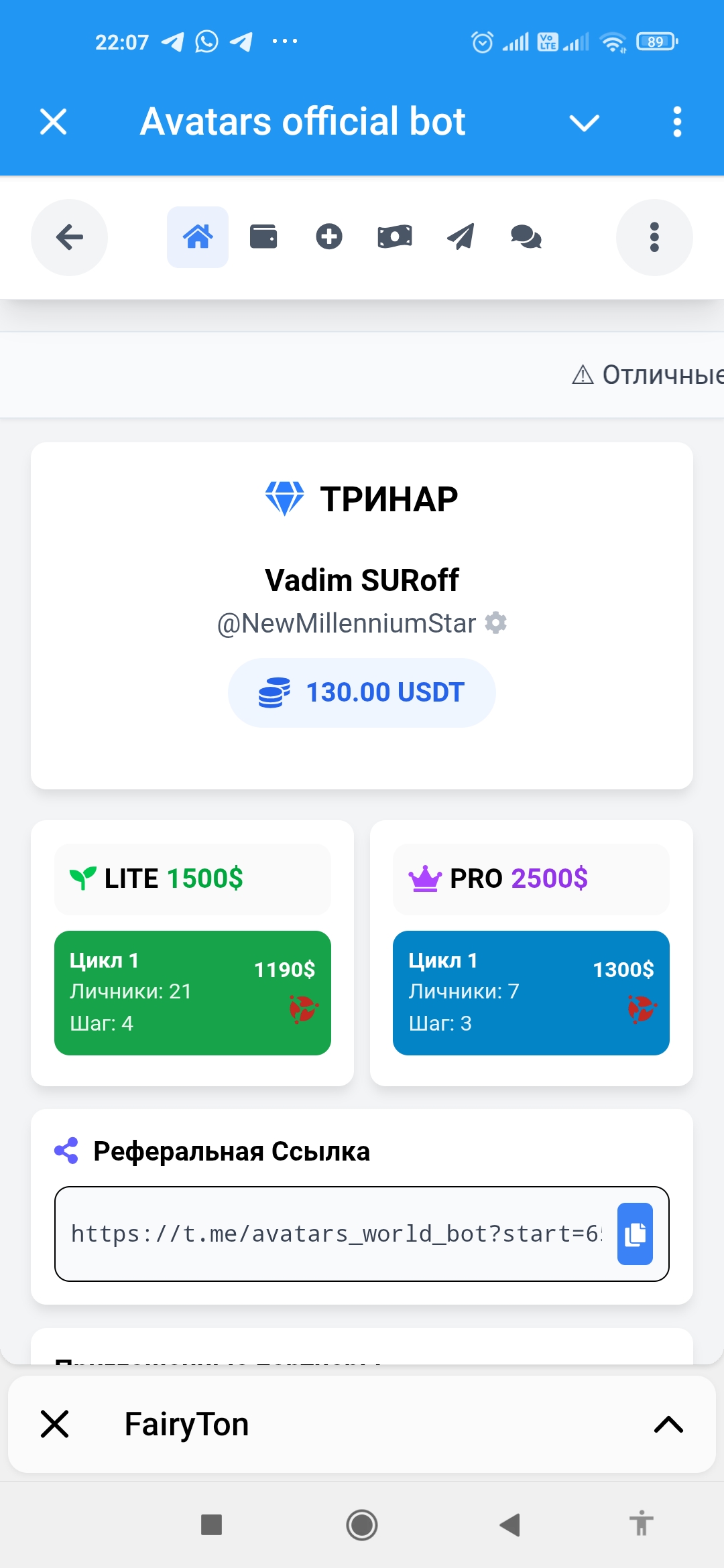Close the FairyTon bar

[55, 1424]
